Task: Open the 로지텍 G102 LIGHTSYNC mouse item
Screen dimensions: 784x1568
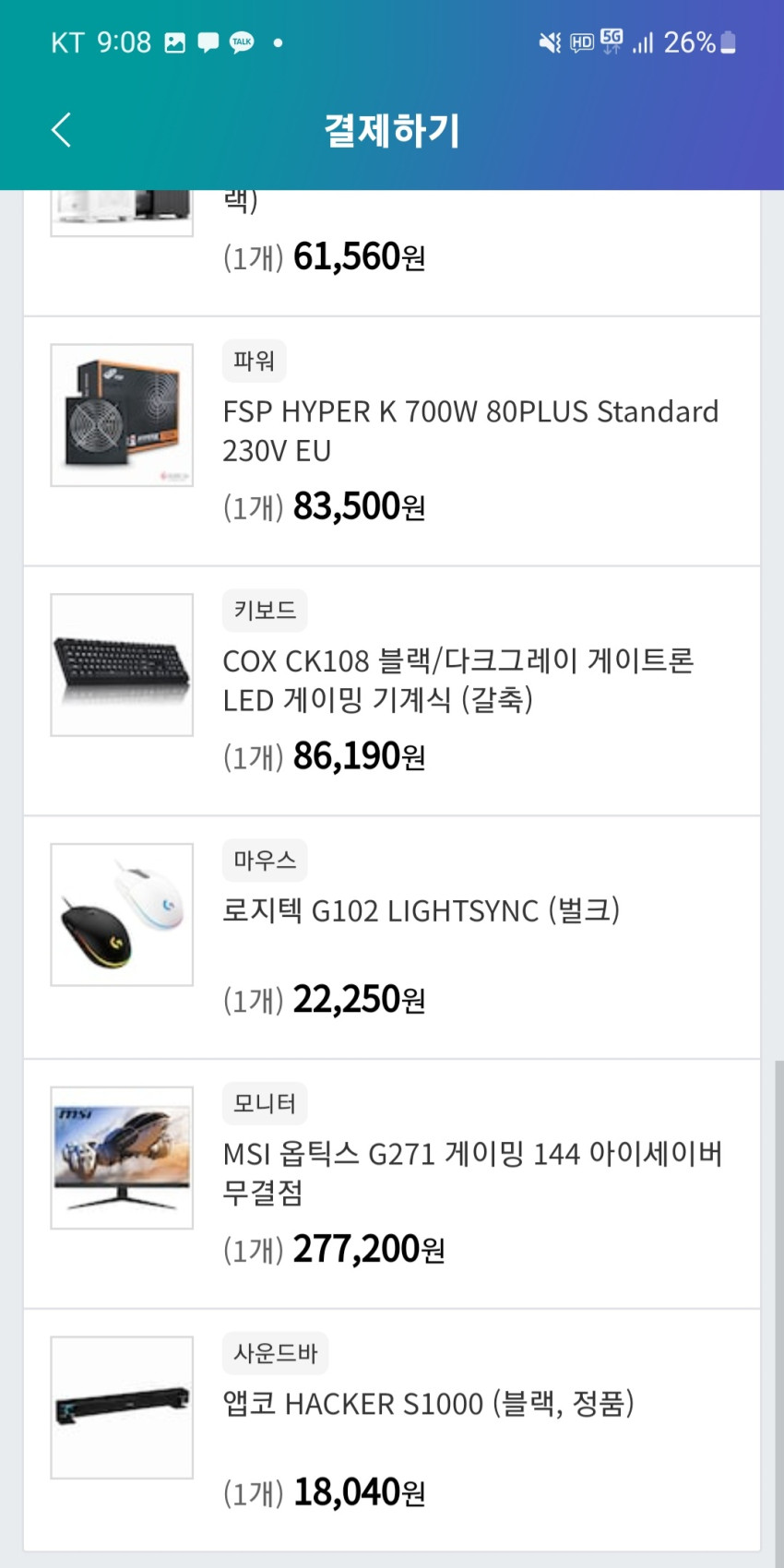Action: 392,938
